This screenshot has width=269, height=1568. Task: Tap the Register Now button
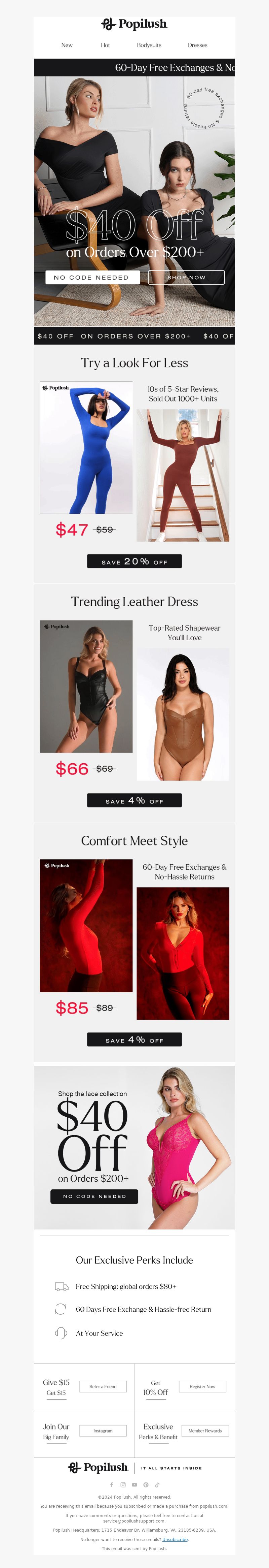click(x=202, y=1386)
